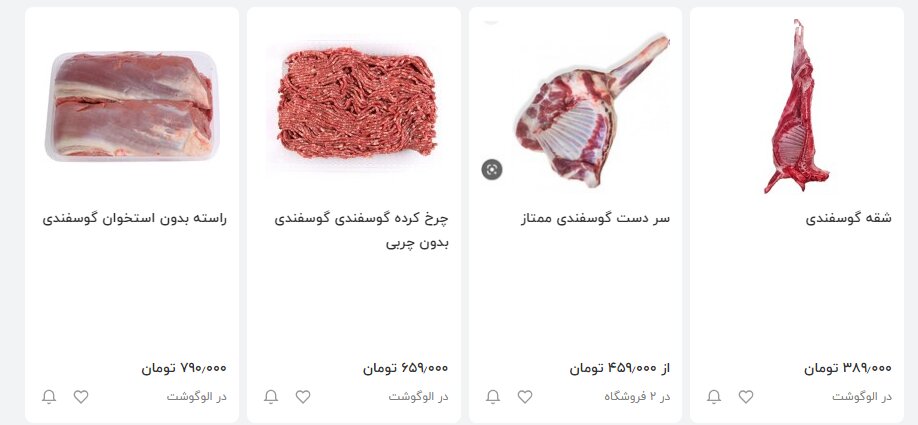Add شقه گوسفندی to favorites
Image resolution: width=918 pixels, height=425 pixels.
click(746, 397)
